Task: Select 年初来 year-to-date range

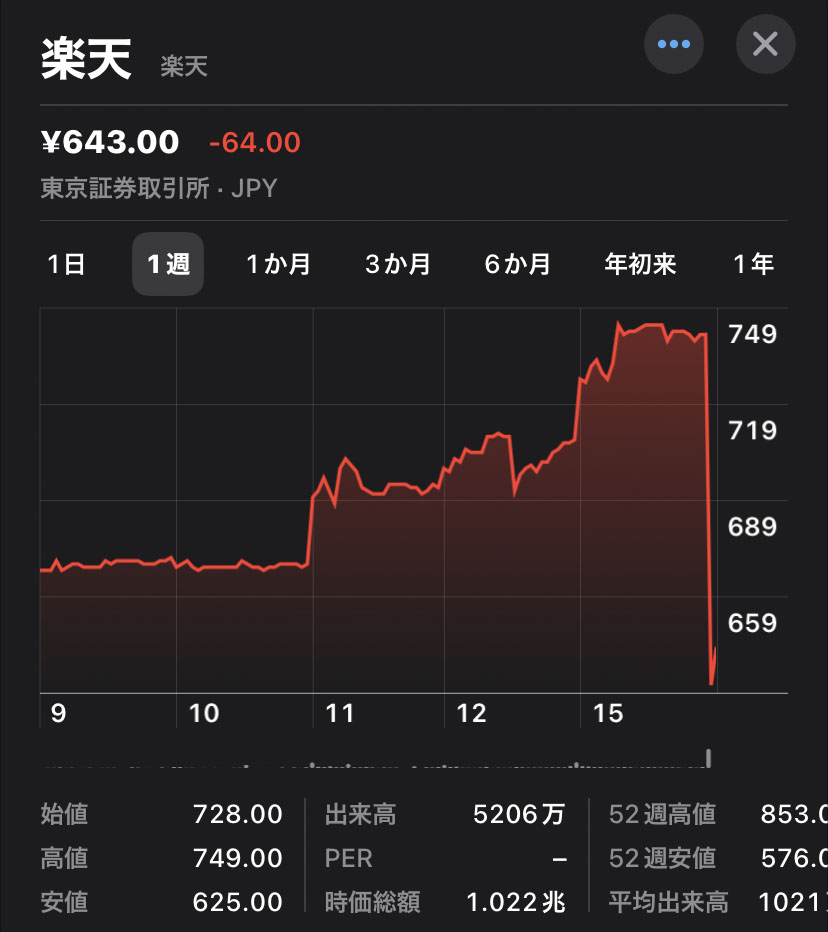Action: (x=640, y=265)
